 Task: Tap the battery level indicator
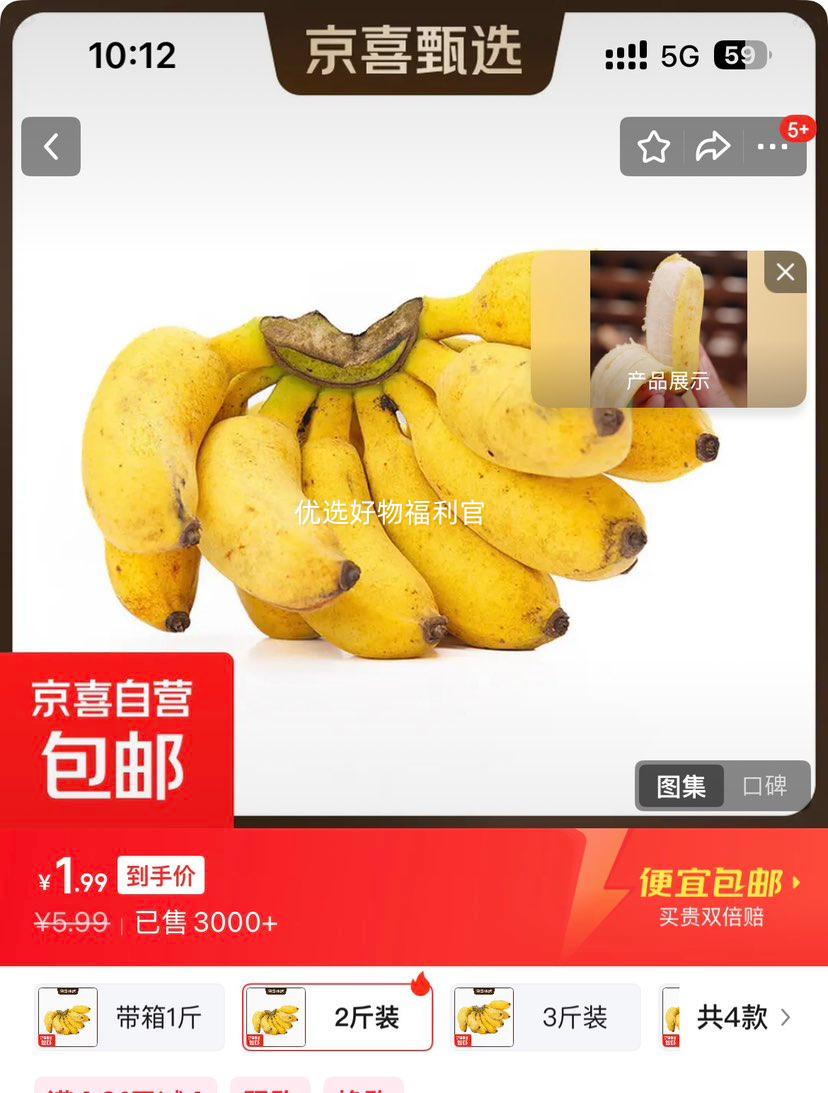click(740, 56)
